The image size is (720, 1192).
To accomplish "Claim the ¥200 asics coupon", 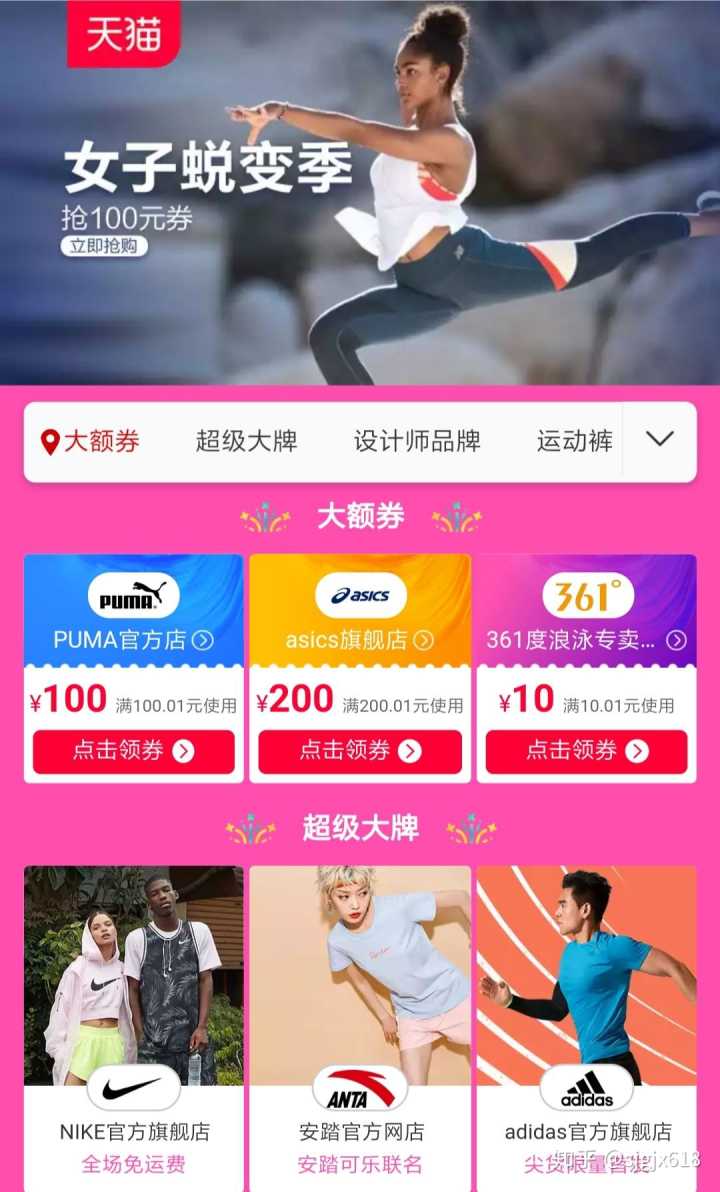I will (x=360, y=751).
